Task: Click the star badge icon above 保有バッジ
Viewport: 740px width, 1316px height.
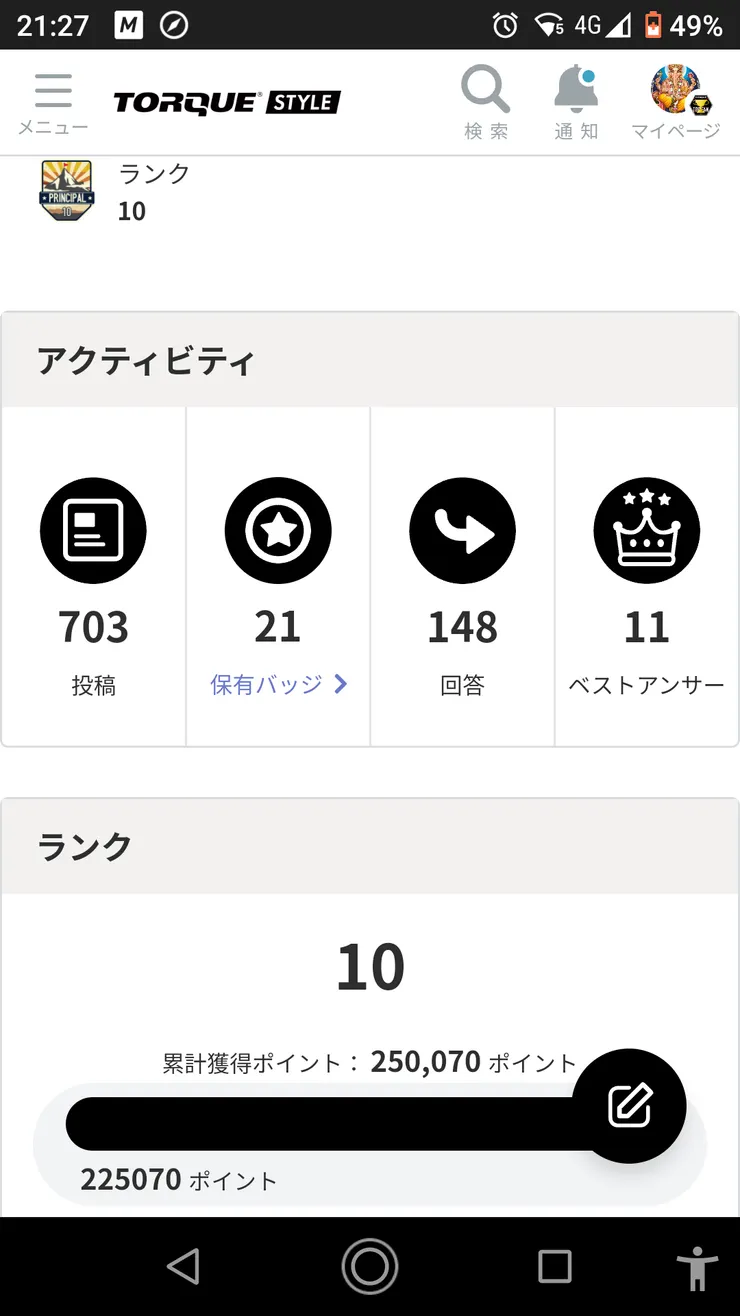Action: [x=277, y=530]
